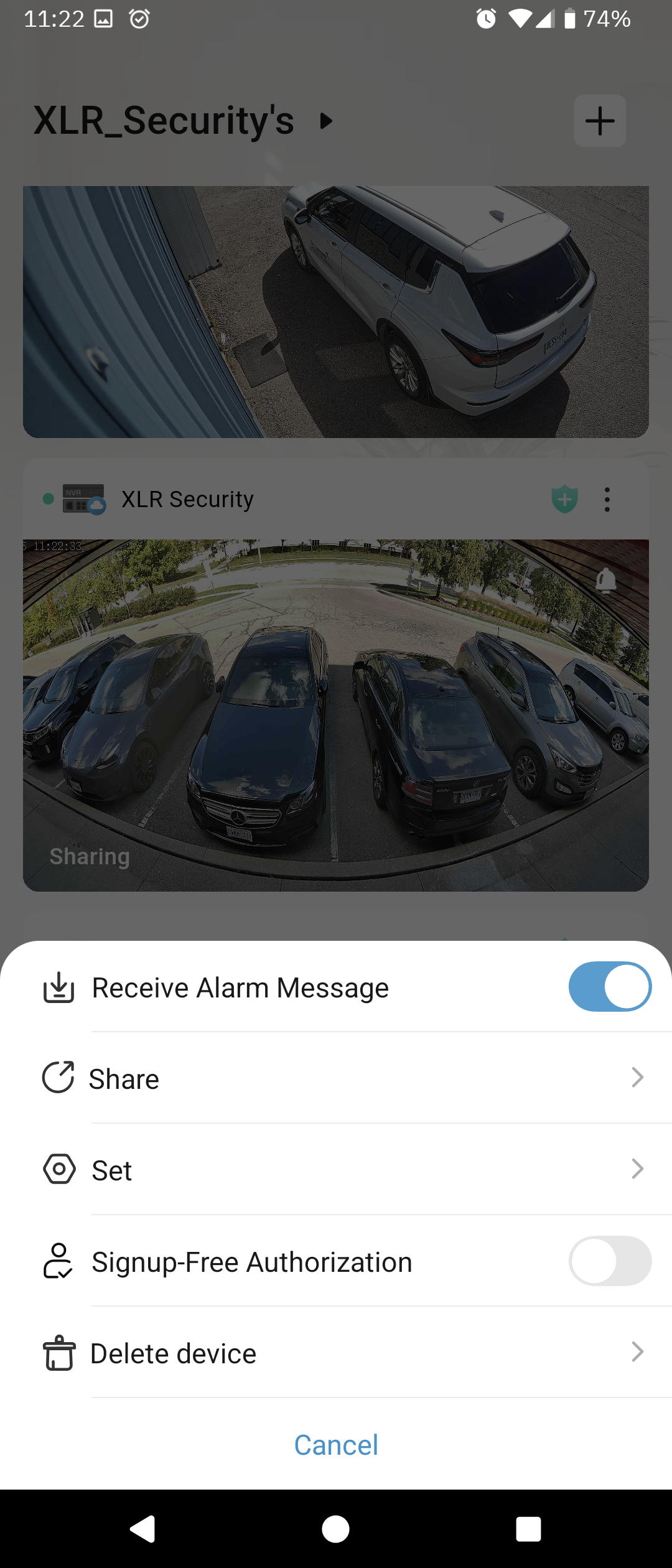Open the Share option
The height and width of the screenshot is (1568, 672).
(336, 1078)
